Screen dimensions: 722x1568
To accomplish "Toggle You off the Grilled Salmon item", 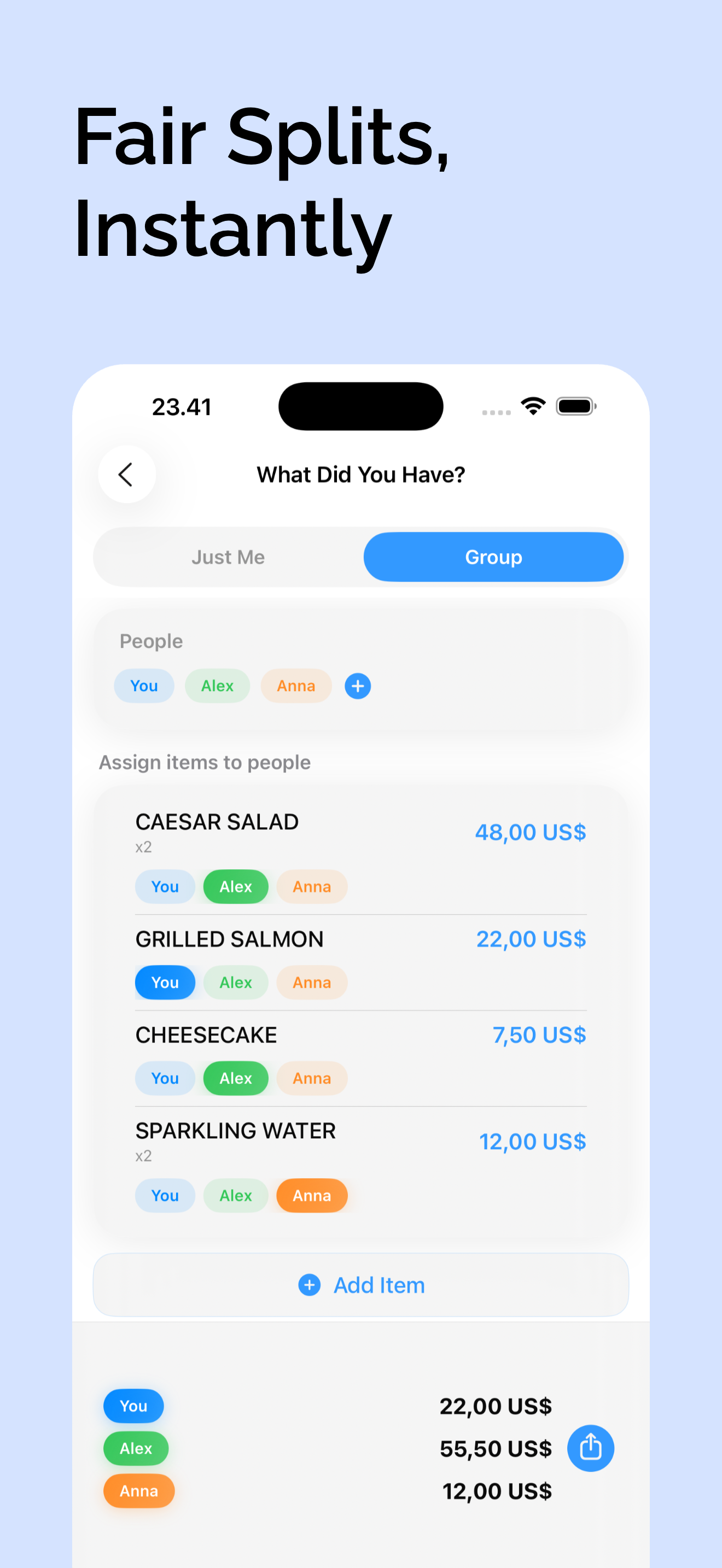I will point(165,982).
